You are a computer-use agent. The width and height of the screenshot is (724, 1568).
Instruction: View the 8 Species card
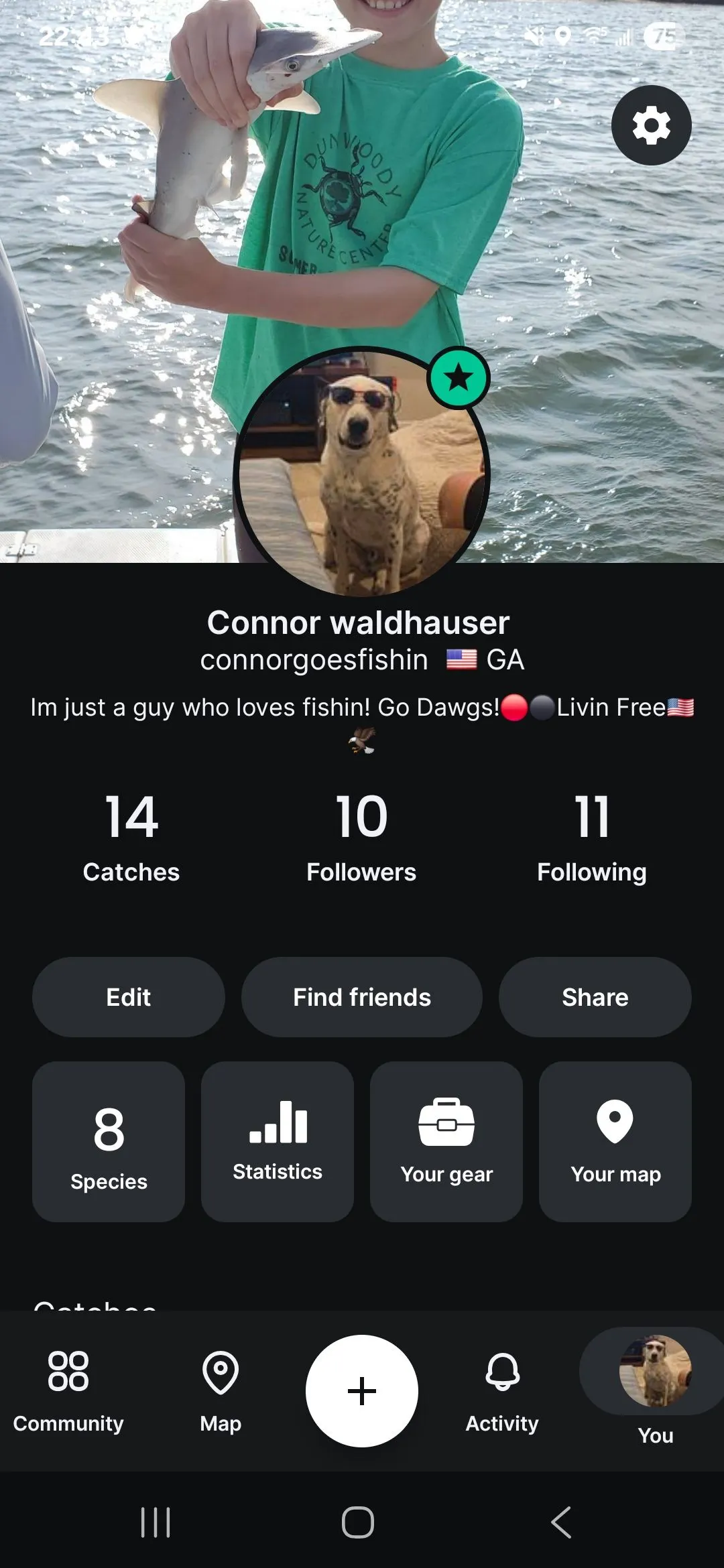point(109,1142)
